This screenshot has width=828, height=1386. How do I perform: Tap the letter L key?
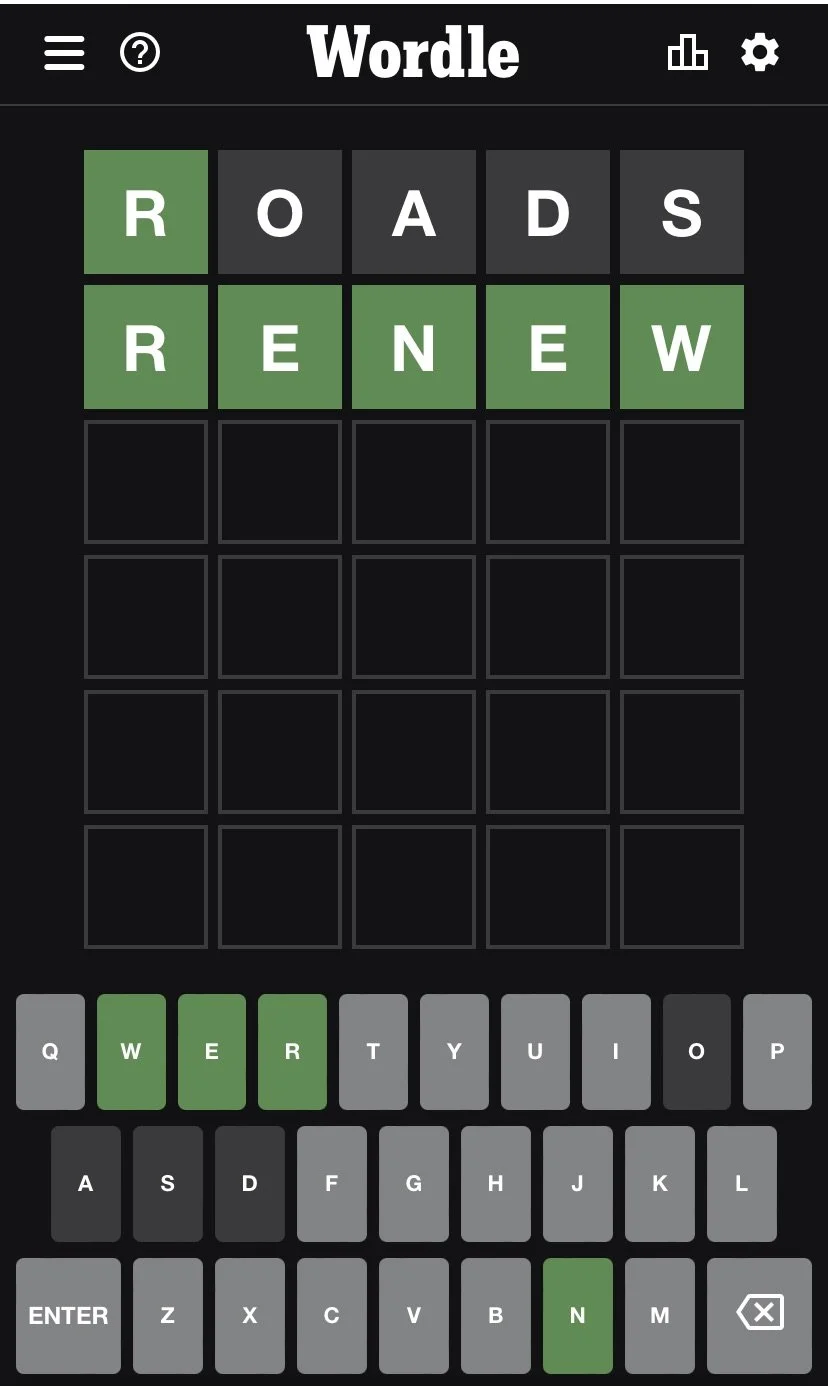(x=742, y=1183)
